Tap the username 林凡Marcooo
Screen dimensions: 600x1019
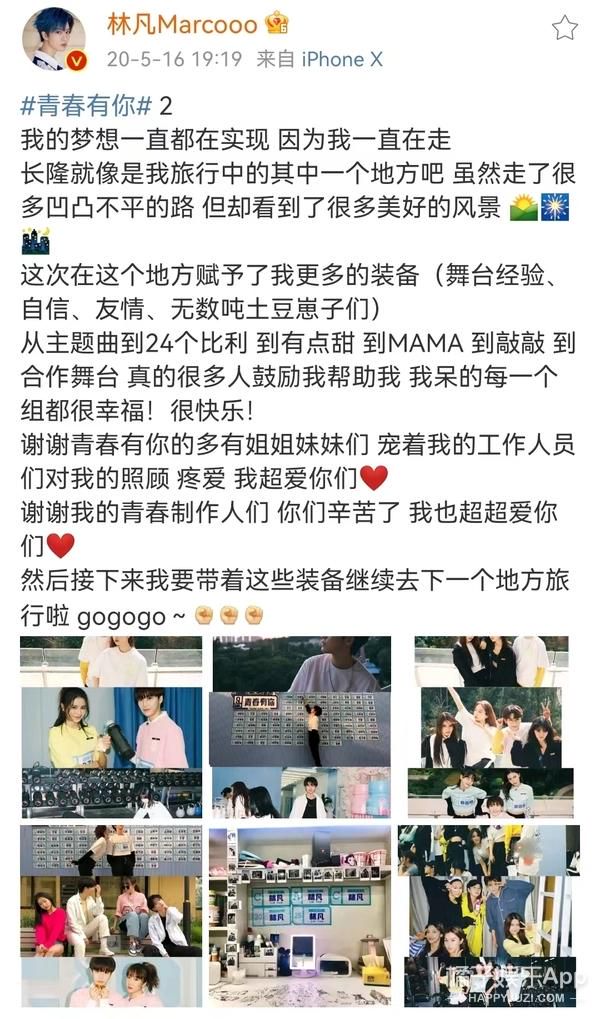[x=182, y=25]
